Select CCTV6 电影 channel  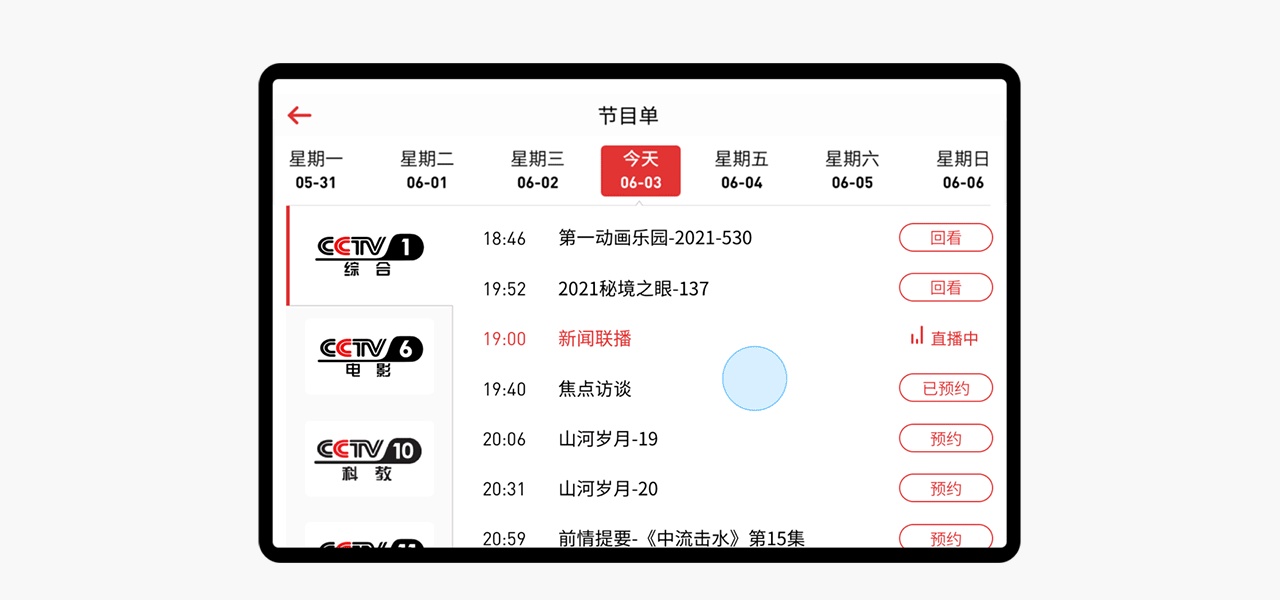coord(370,357)
